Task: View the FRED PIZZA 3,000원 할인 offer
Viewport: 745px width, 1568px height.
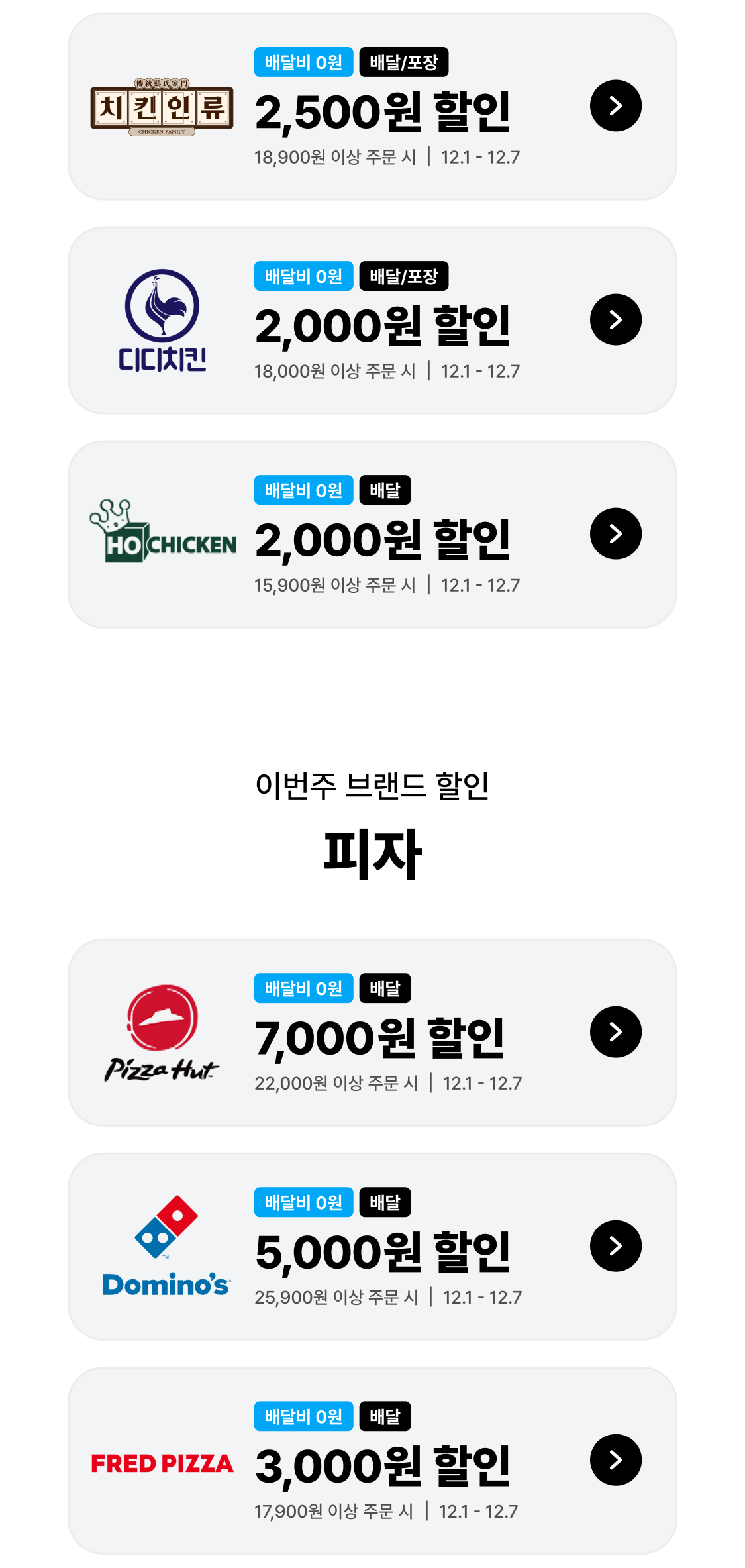Action: click(372, 1460)
